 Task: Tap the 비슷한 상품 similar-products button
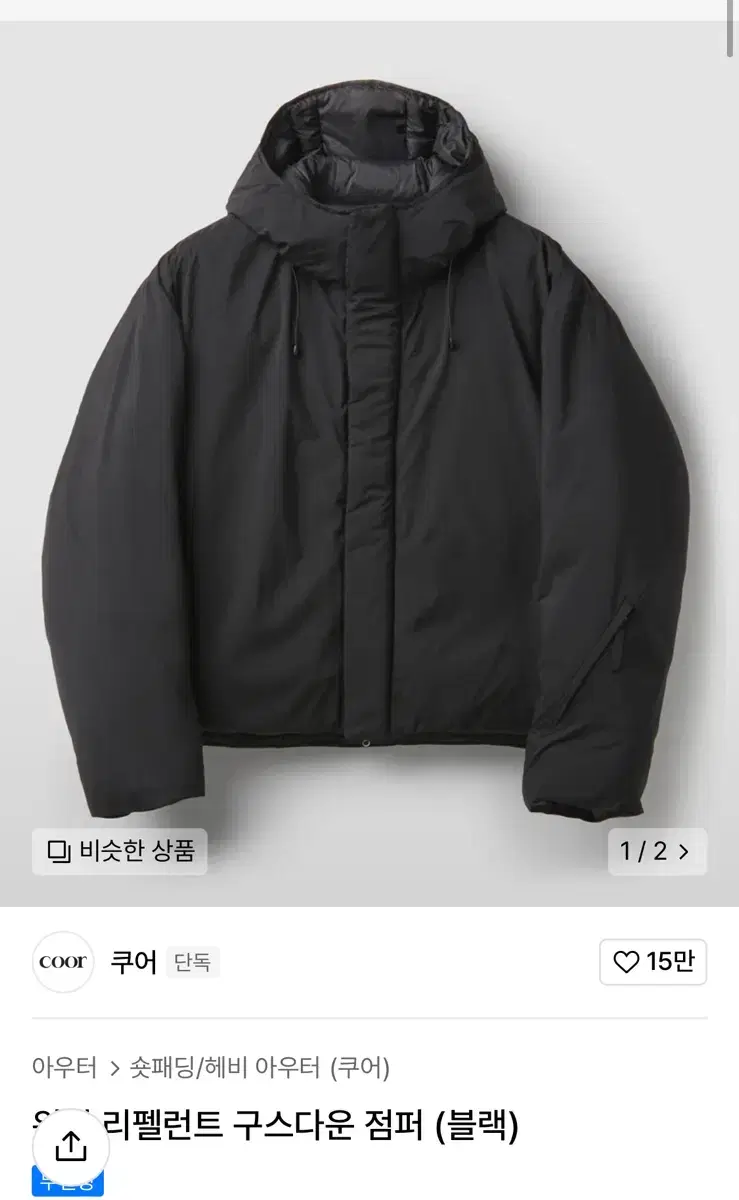120,852
